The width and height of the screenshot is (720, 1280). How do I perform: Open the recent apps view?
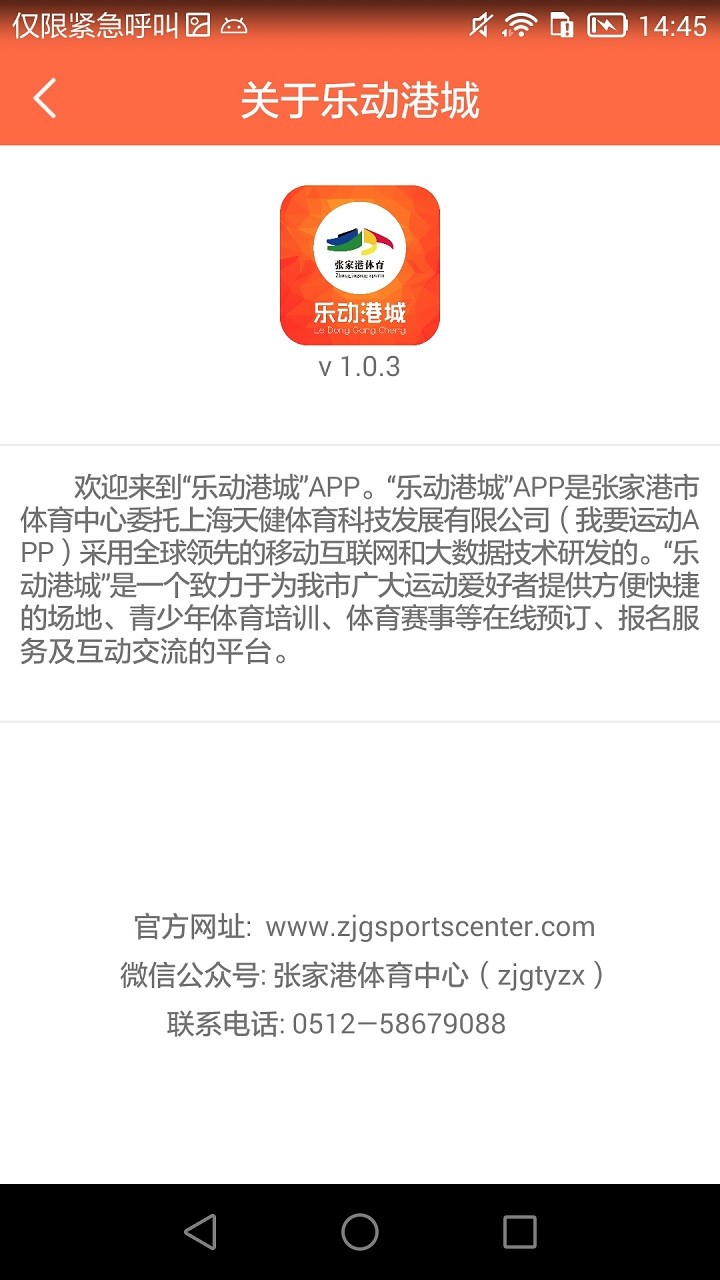(x=519, y=1232)
